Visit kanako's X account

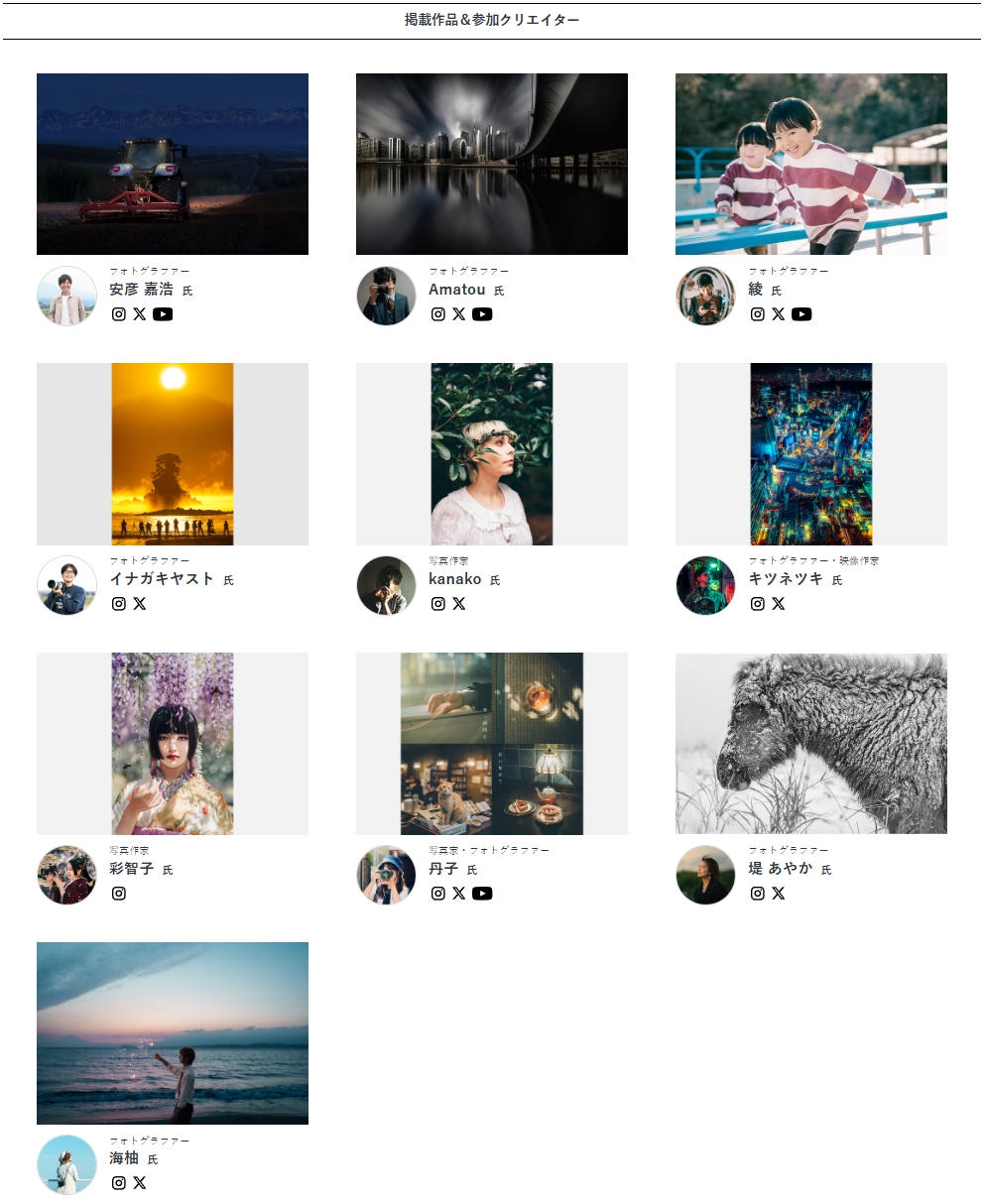coord(459,604)
